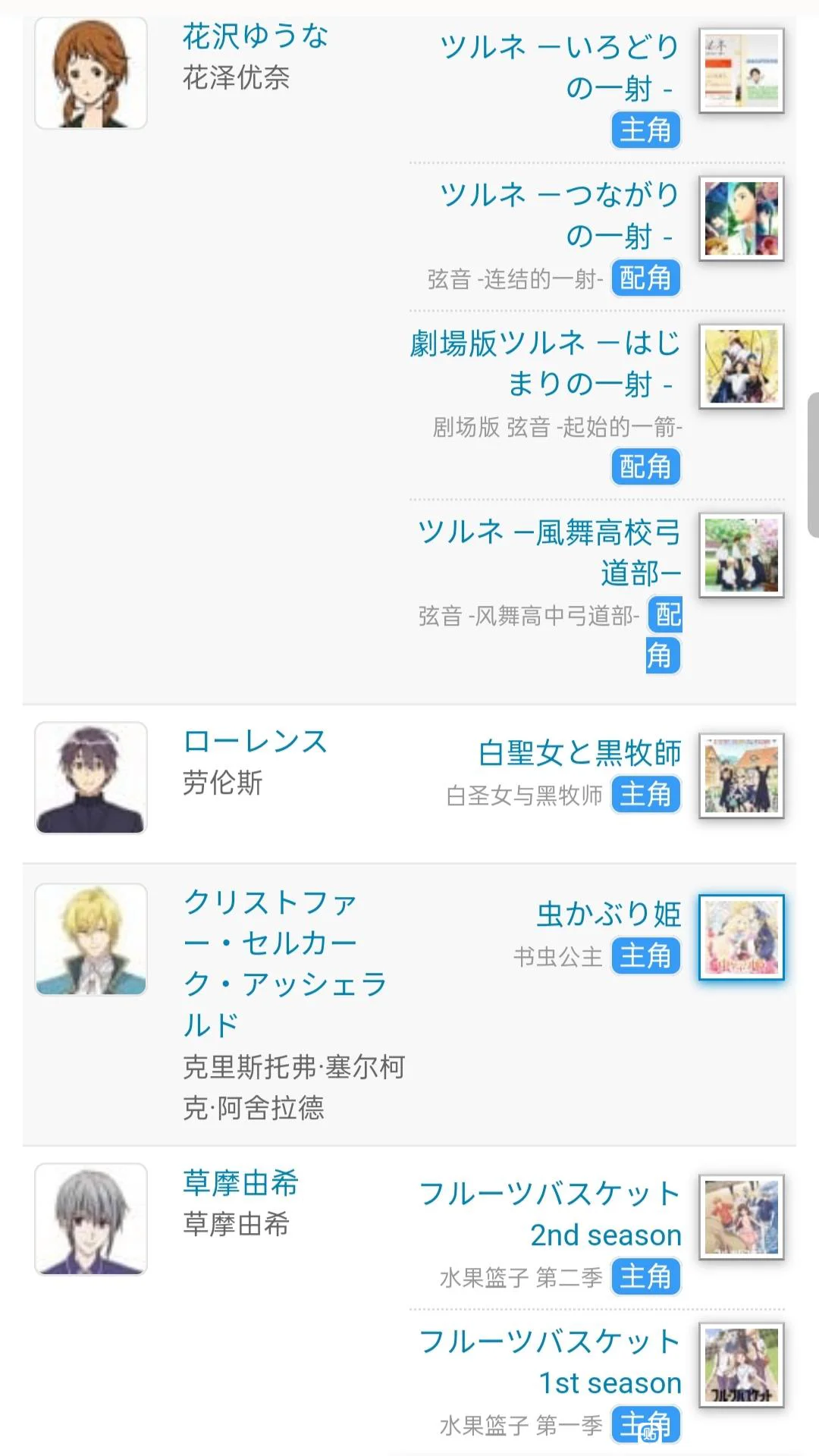Open ツルネ －風舞高校弓道部－ link
The height and width of the screenshot is (1456, 819).
point(551,551)
